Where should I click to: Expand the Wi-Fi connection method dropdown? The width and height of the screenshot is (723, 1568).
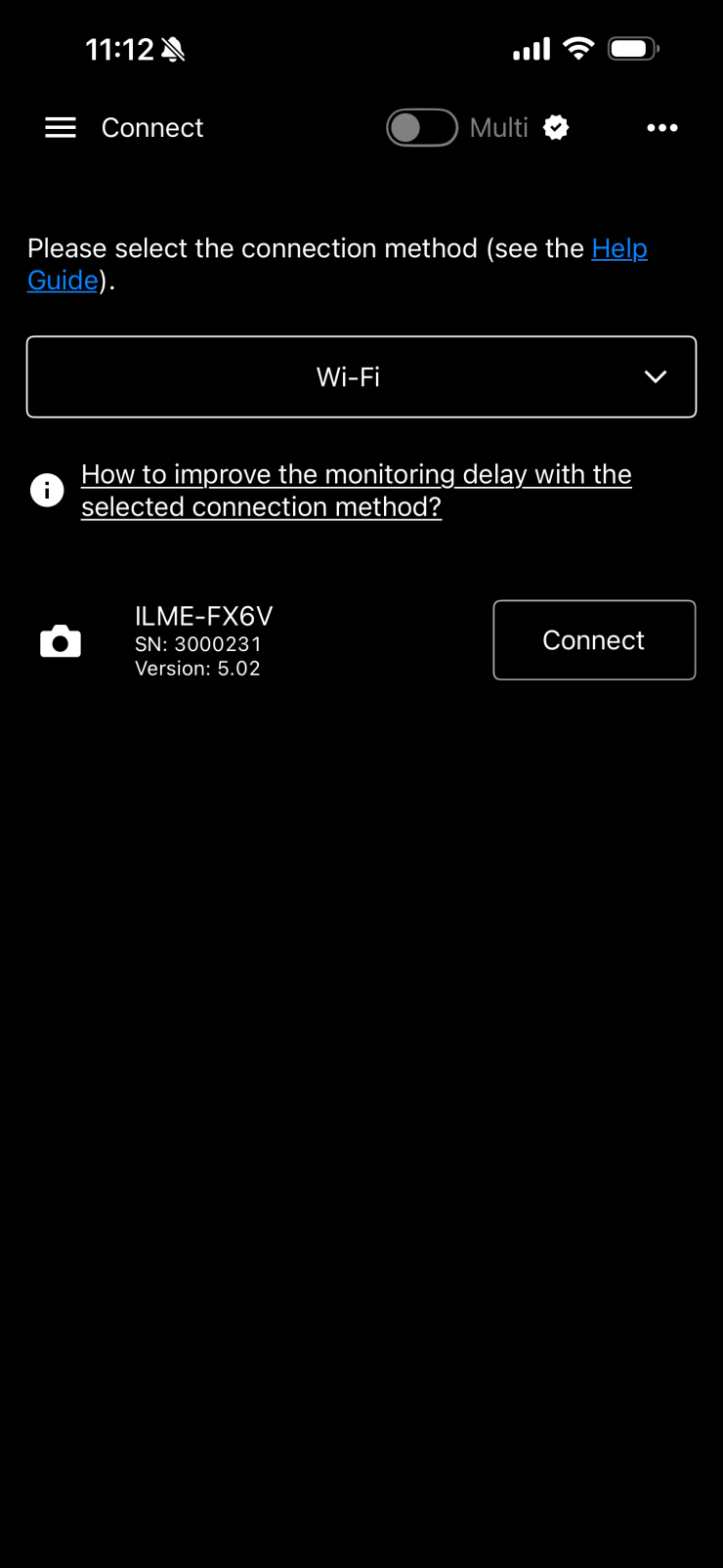coord(361,377)
